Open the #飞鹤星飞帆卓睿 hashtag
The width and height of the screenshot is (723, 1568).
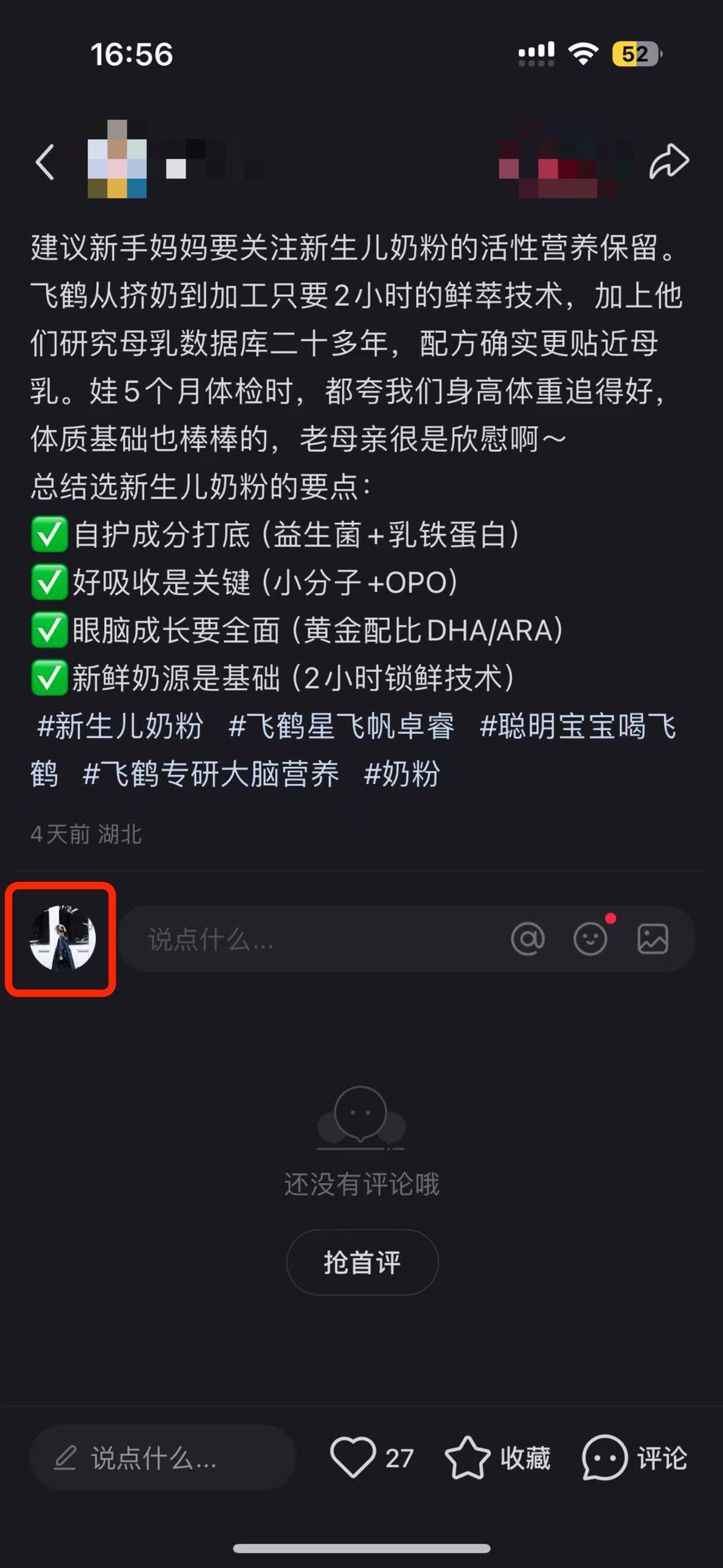341,729
